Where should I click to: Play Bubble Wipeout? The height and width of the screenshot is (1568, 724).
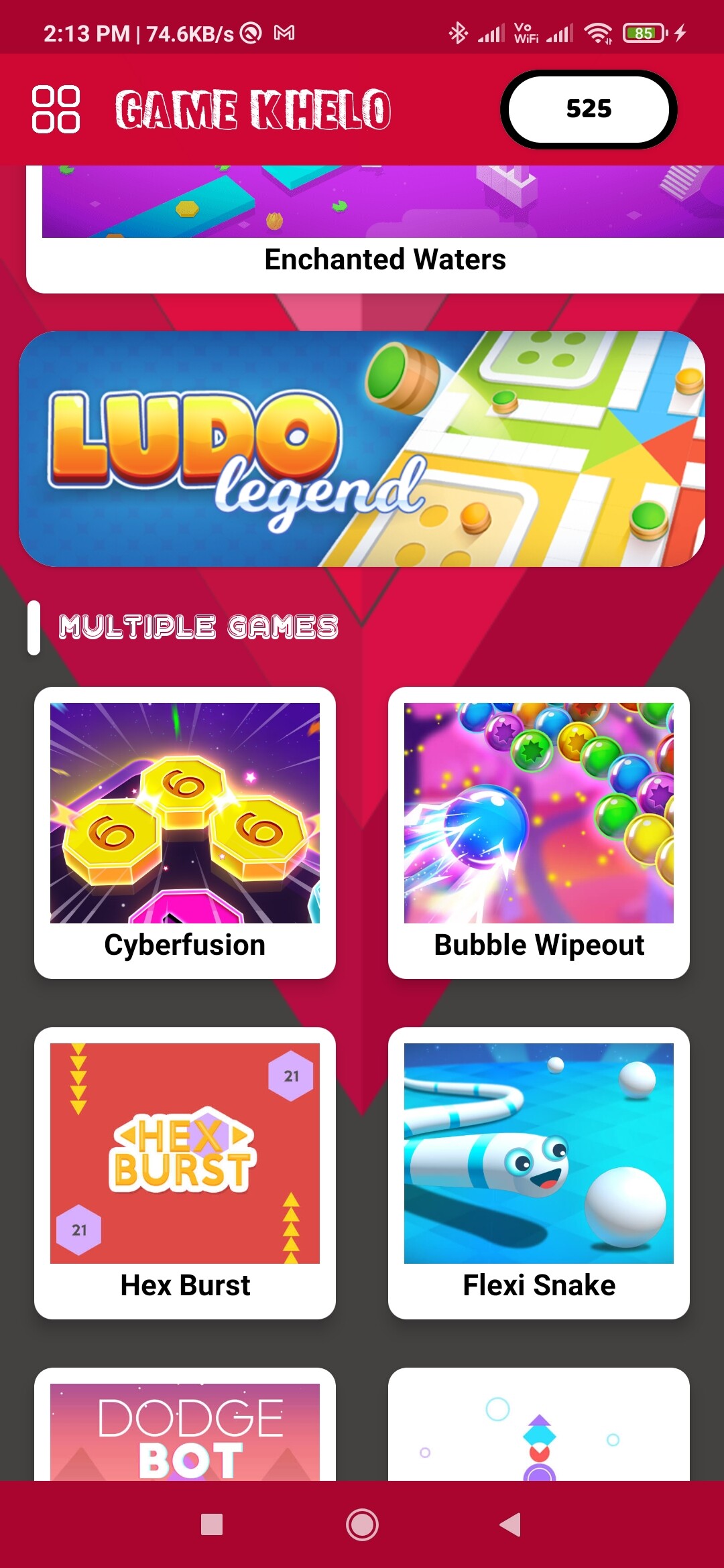[539, 833]
